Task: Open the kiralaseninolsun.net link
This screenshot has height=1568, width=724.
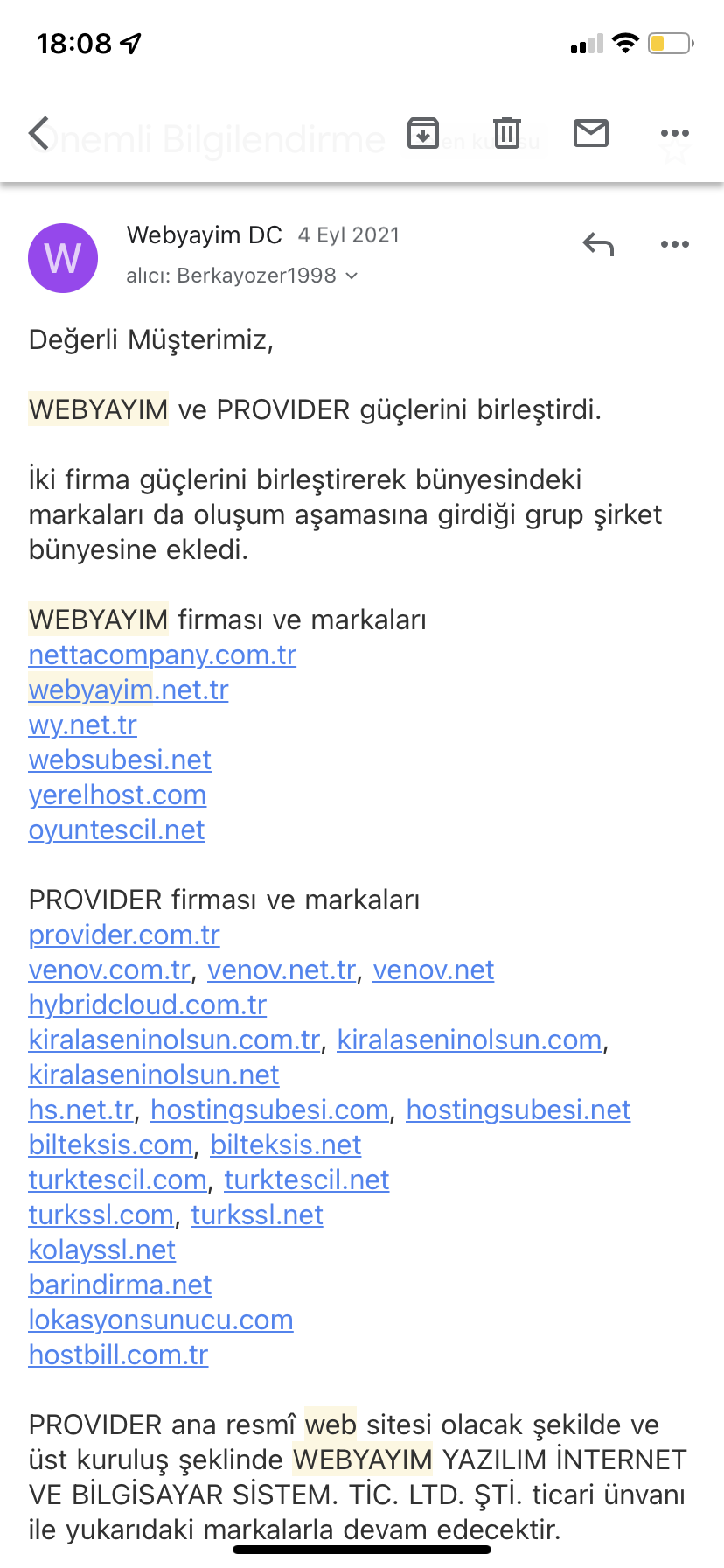Action: click(x=154, y=1075)
